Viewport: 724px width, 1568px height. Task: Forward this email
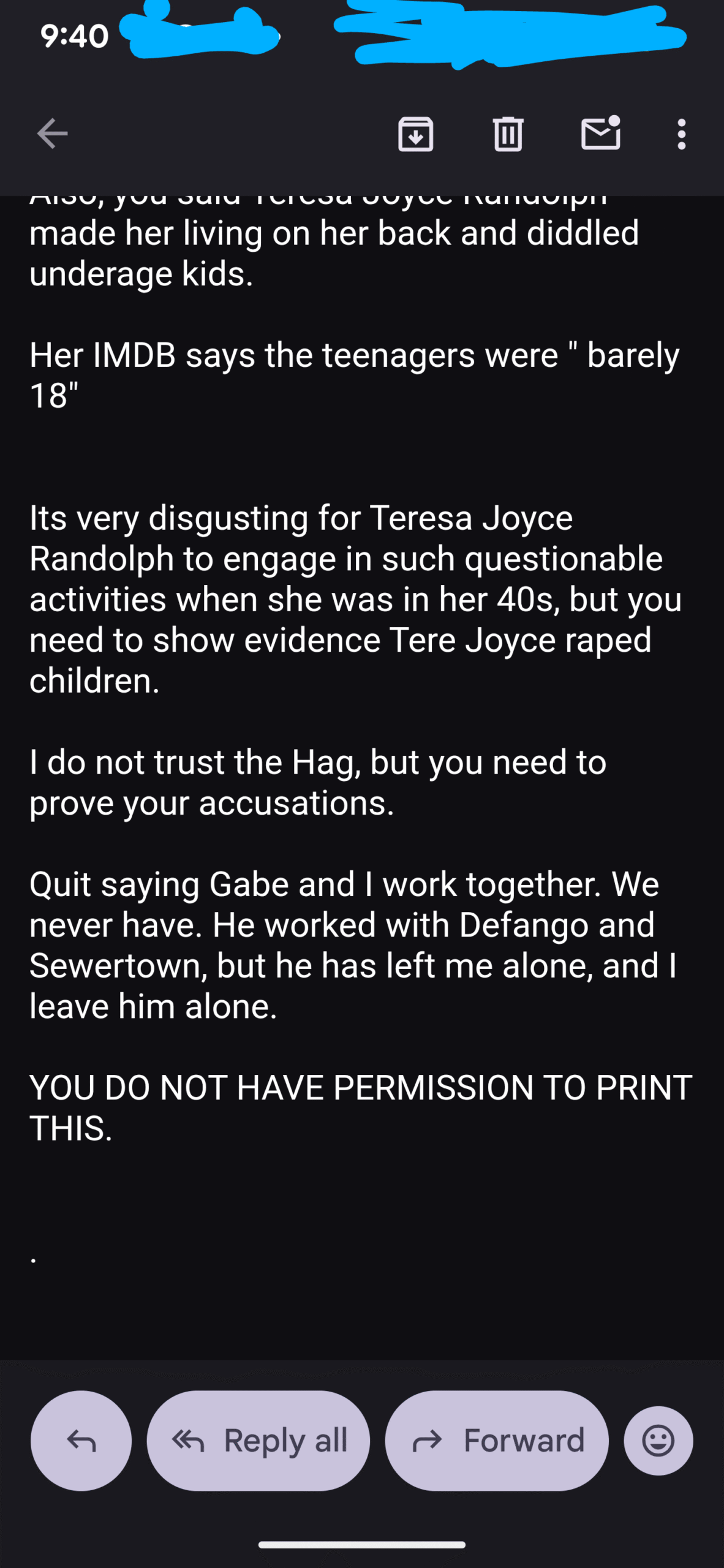coord(497,1441)
